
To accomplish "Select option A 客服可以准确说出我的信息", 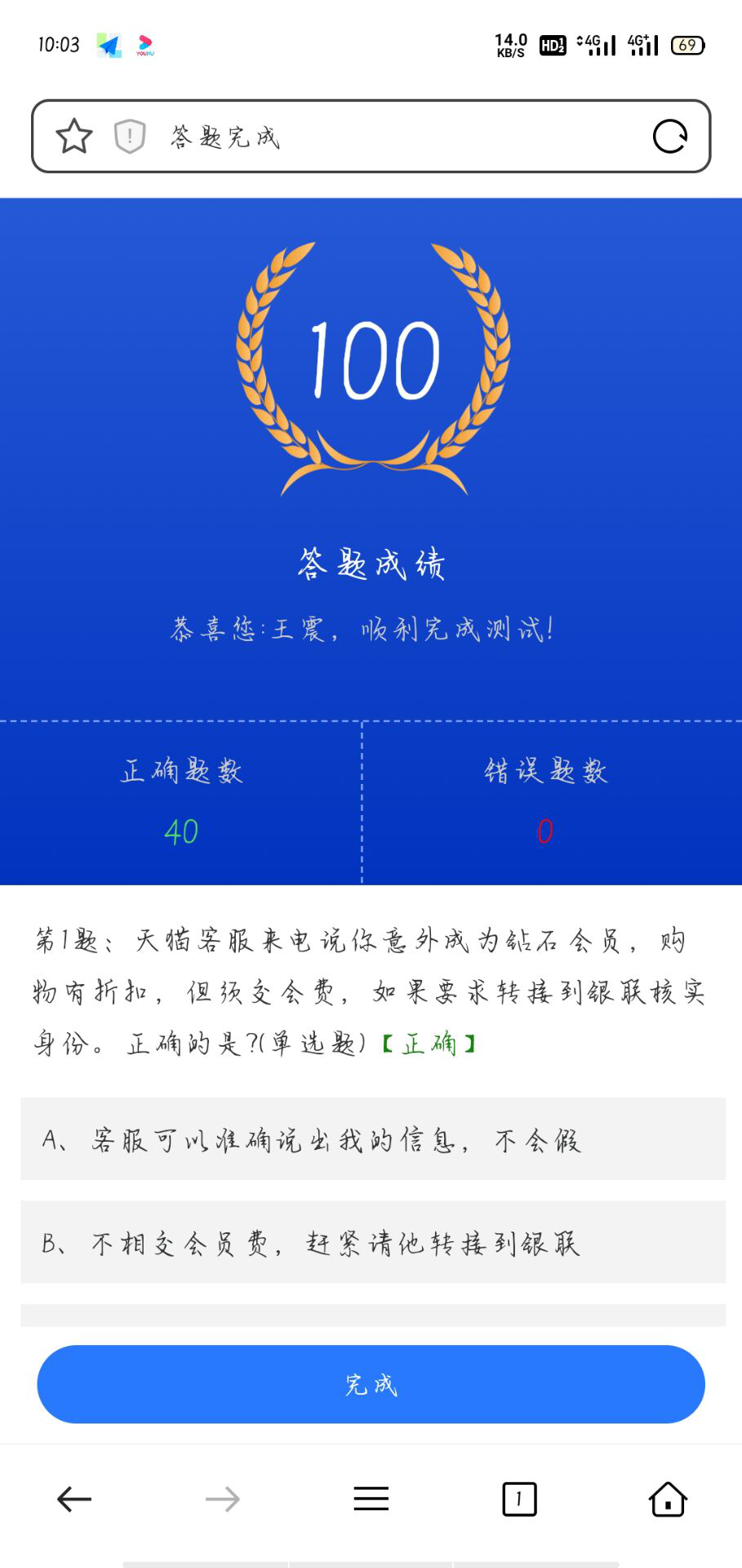I will click(372, 1139).
